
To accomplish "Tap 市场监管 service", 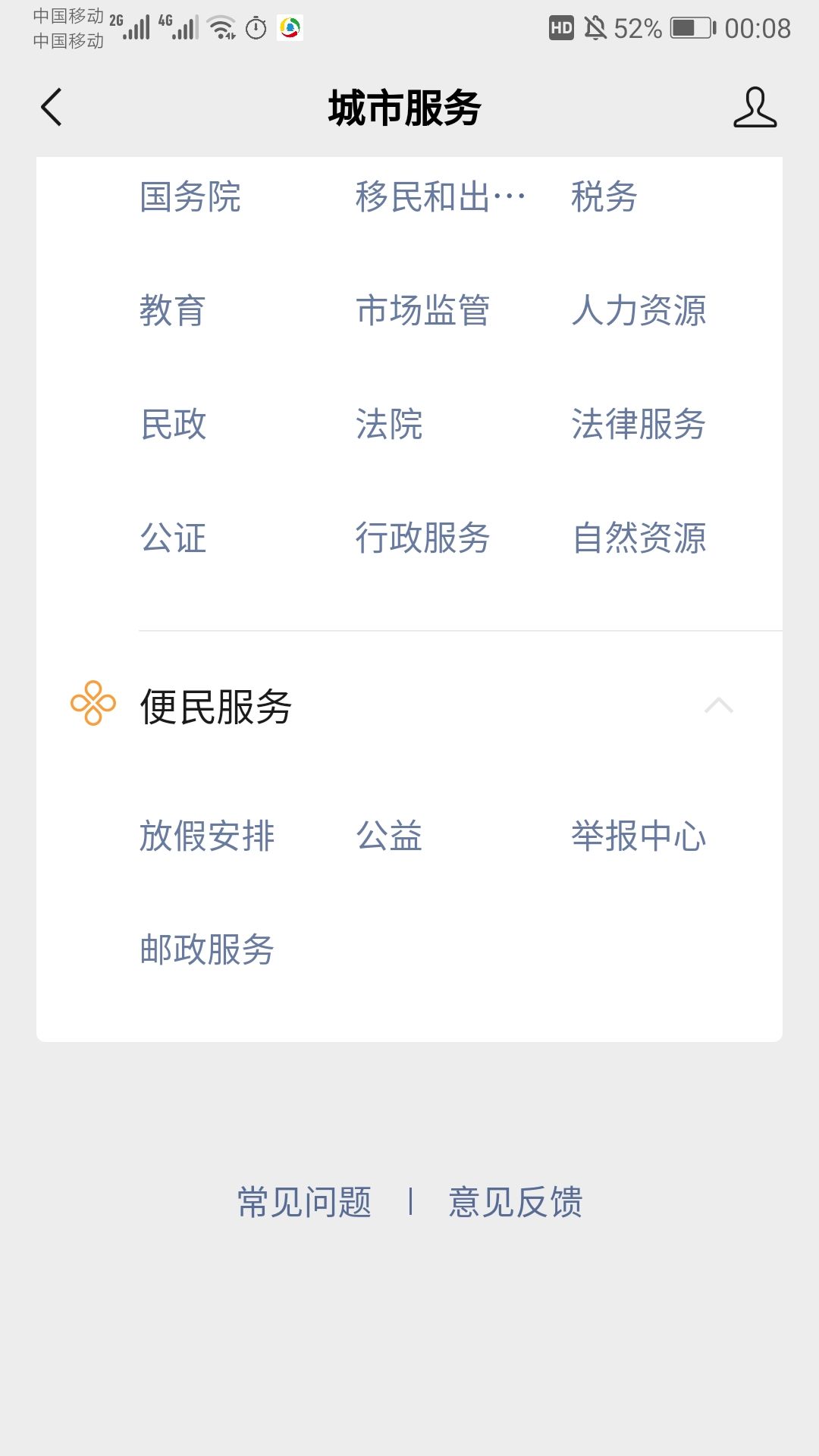I will click(x=422, y=311).
